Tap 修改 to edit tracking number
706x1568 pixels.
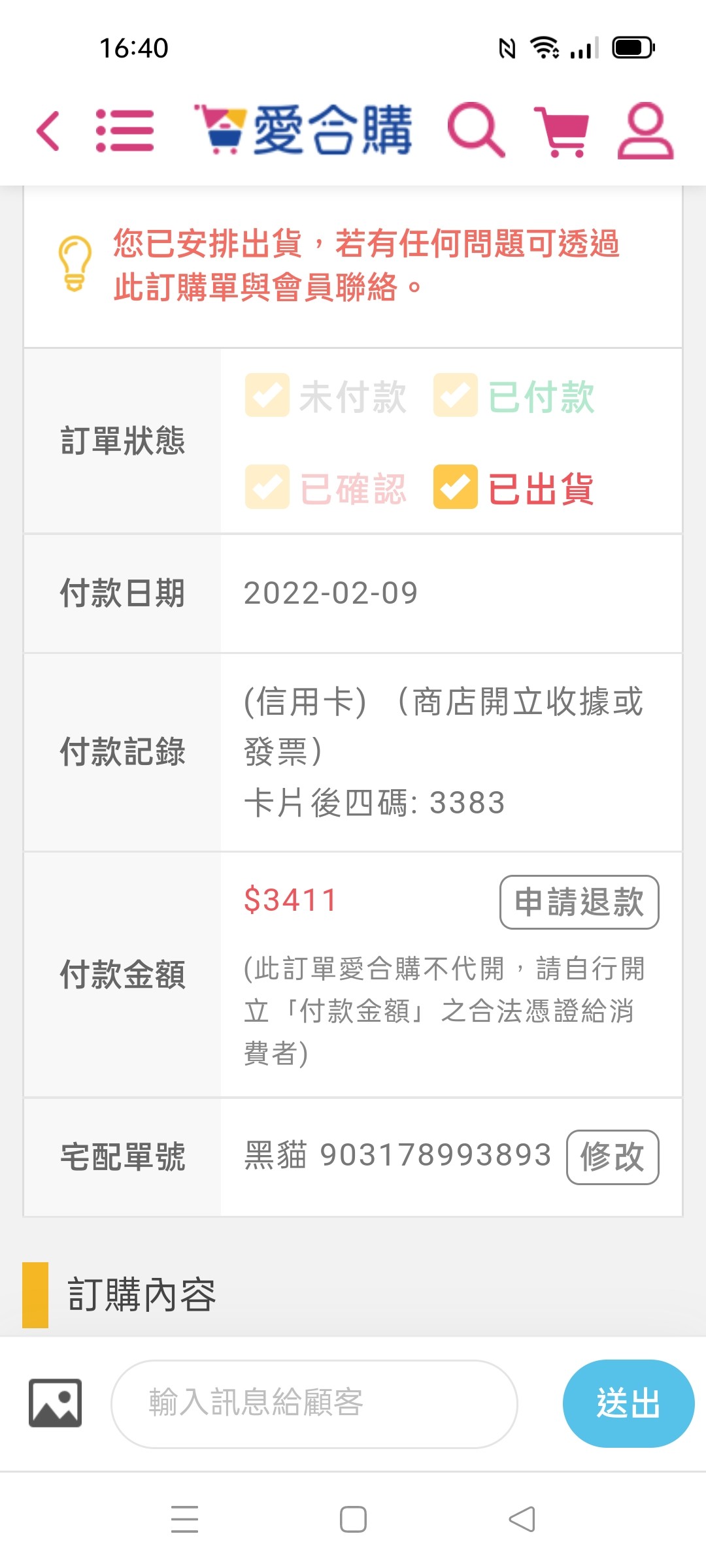coord(613,1157)
